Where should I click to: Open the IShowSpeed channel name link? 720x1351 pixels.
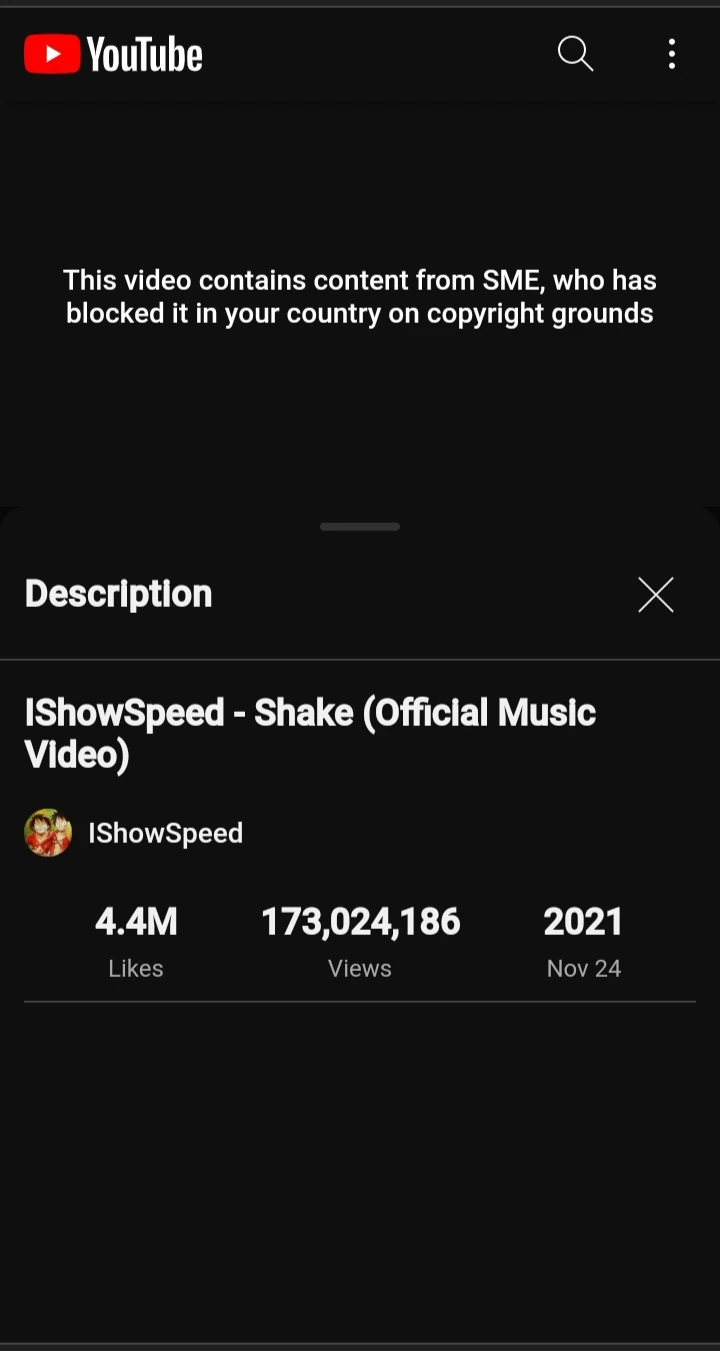165,832
